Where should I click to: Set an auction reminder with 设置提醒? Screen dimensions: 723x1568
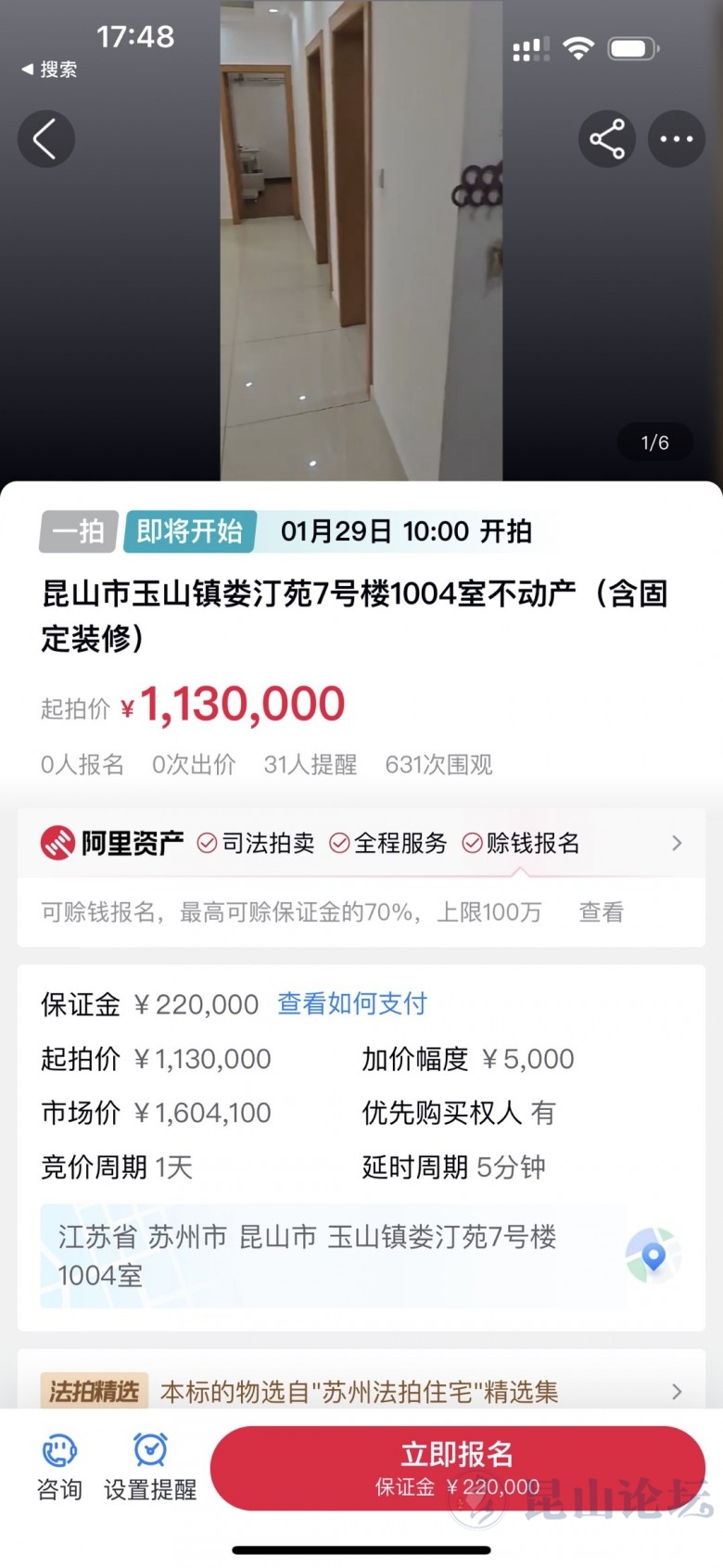(x=150, y=1467)
